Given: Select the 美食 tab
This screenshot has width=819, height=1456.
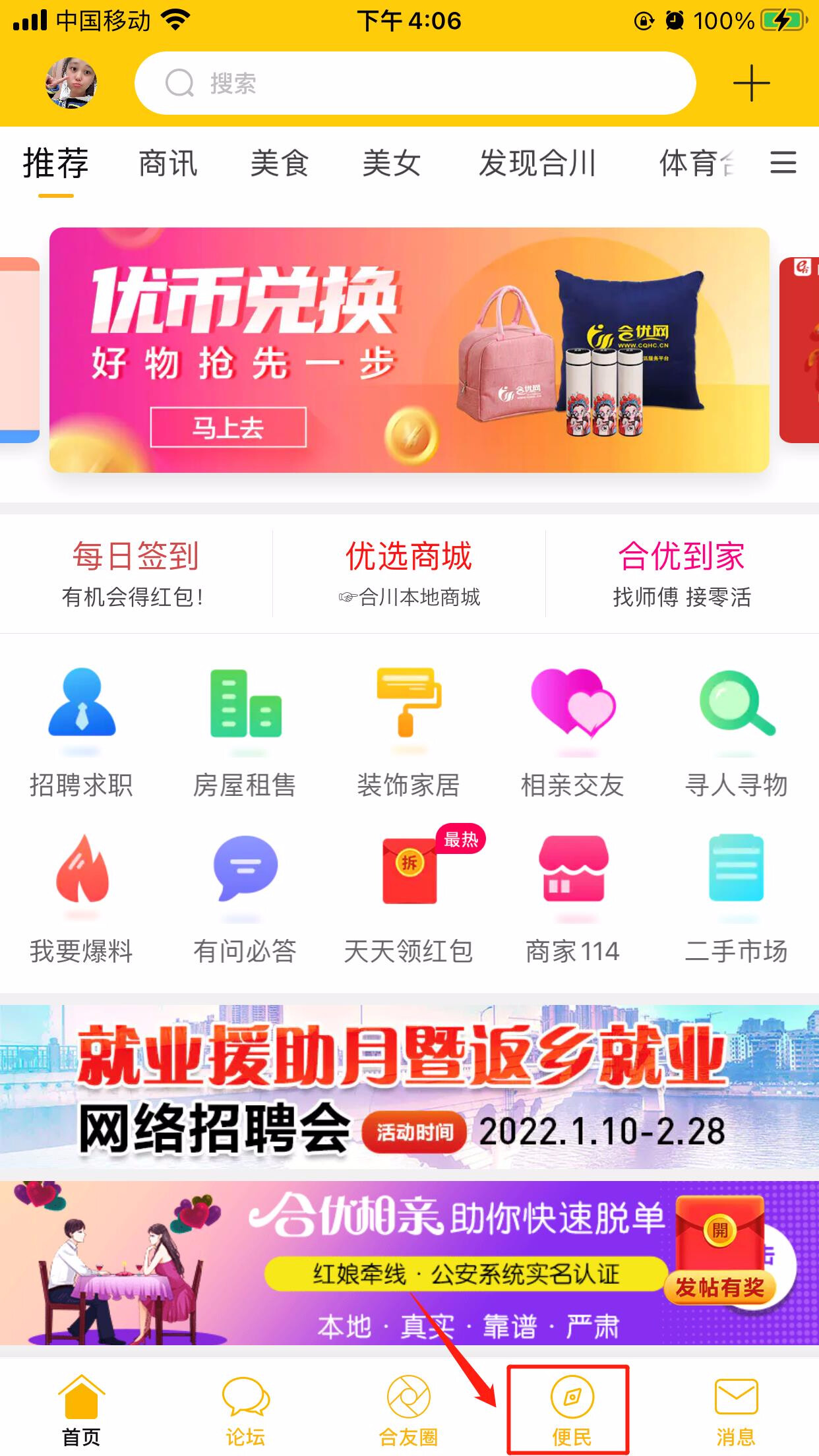Looking at the screenshot, I should (280, 163).
